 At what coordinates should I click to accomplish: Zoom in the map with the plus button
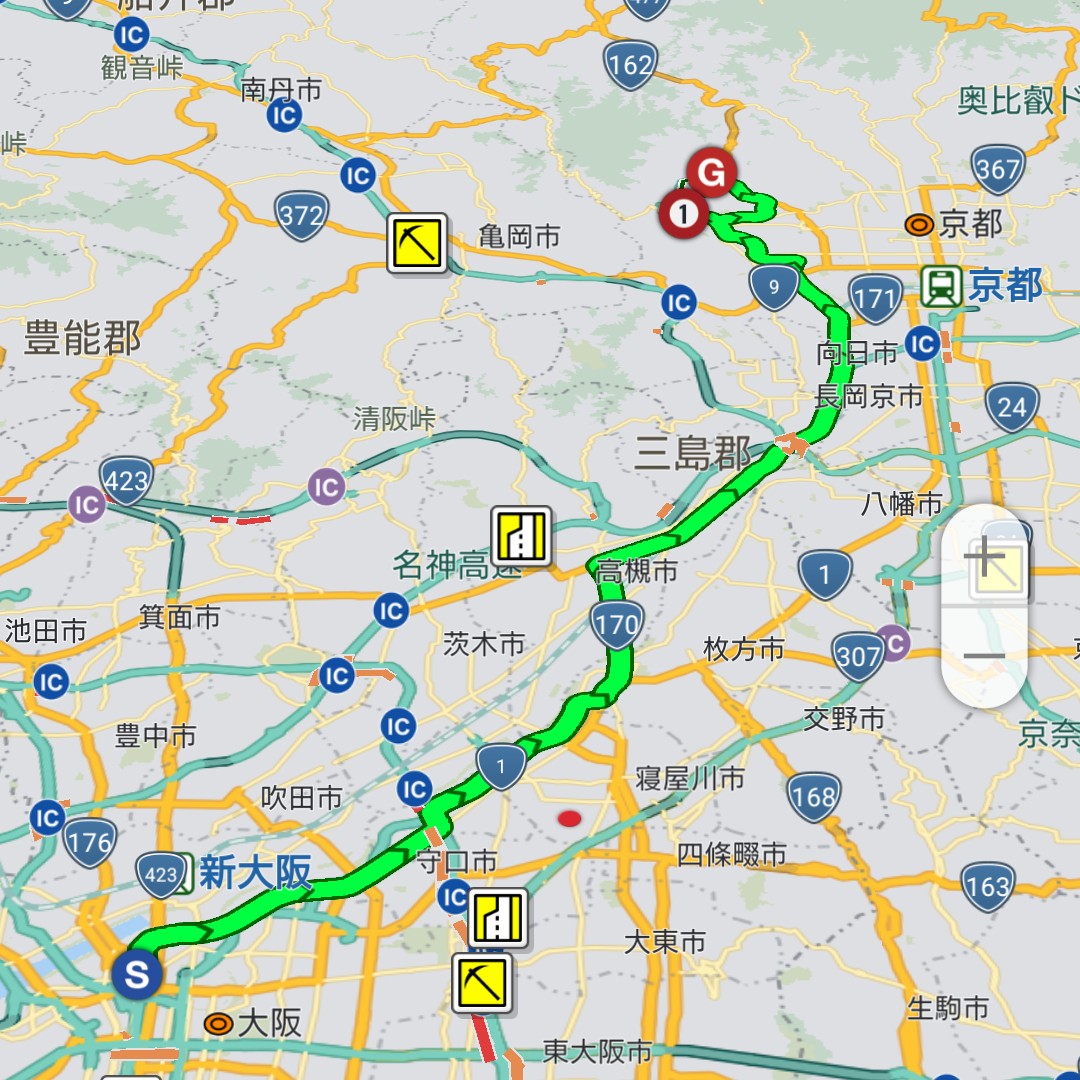click(985, 557)
